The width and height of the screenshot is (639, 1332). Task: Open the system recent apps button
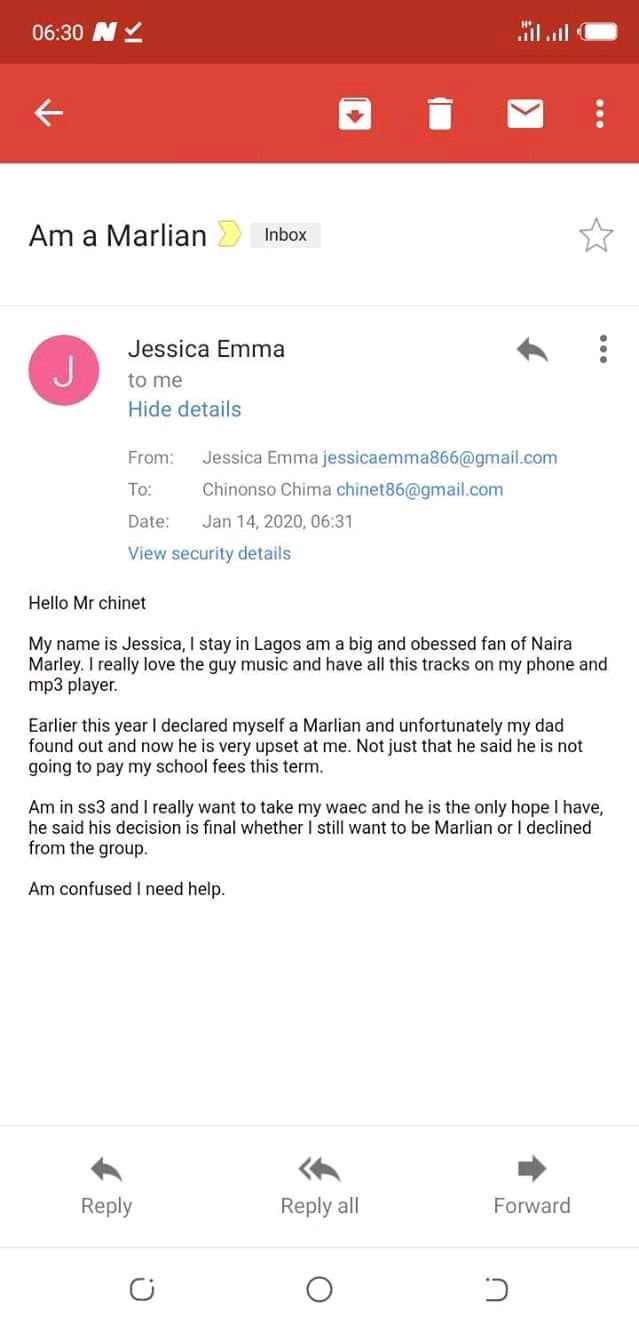[x=142, y=1290]
